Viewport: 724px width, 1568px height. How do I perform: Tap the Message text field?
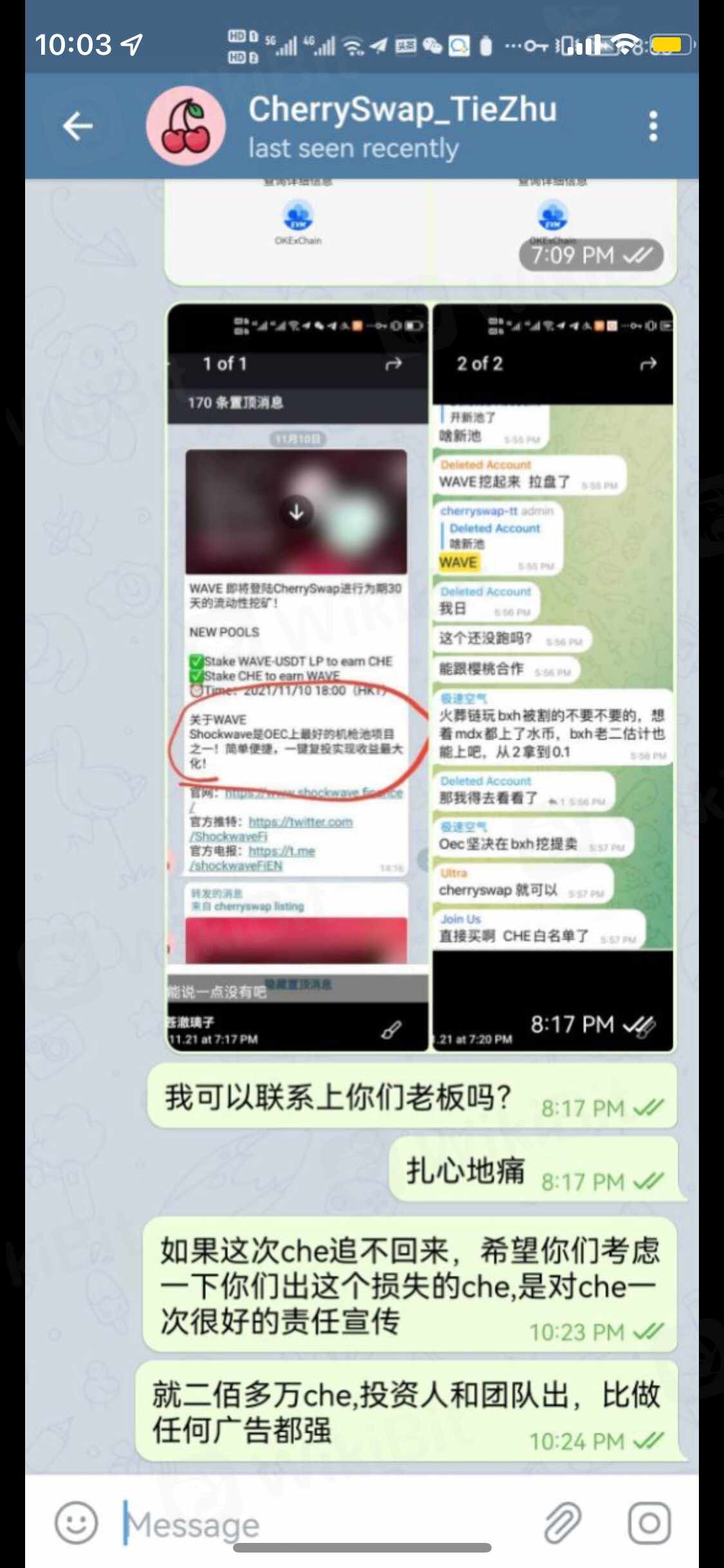tap(322, 1524)
